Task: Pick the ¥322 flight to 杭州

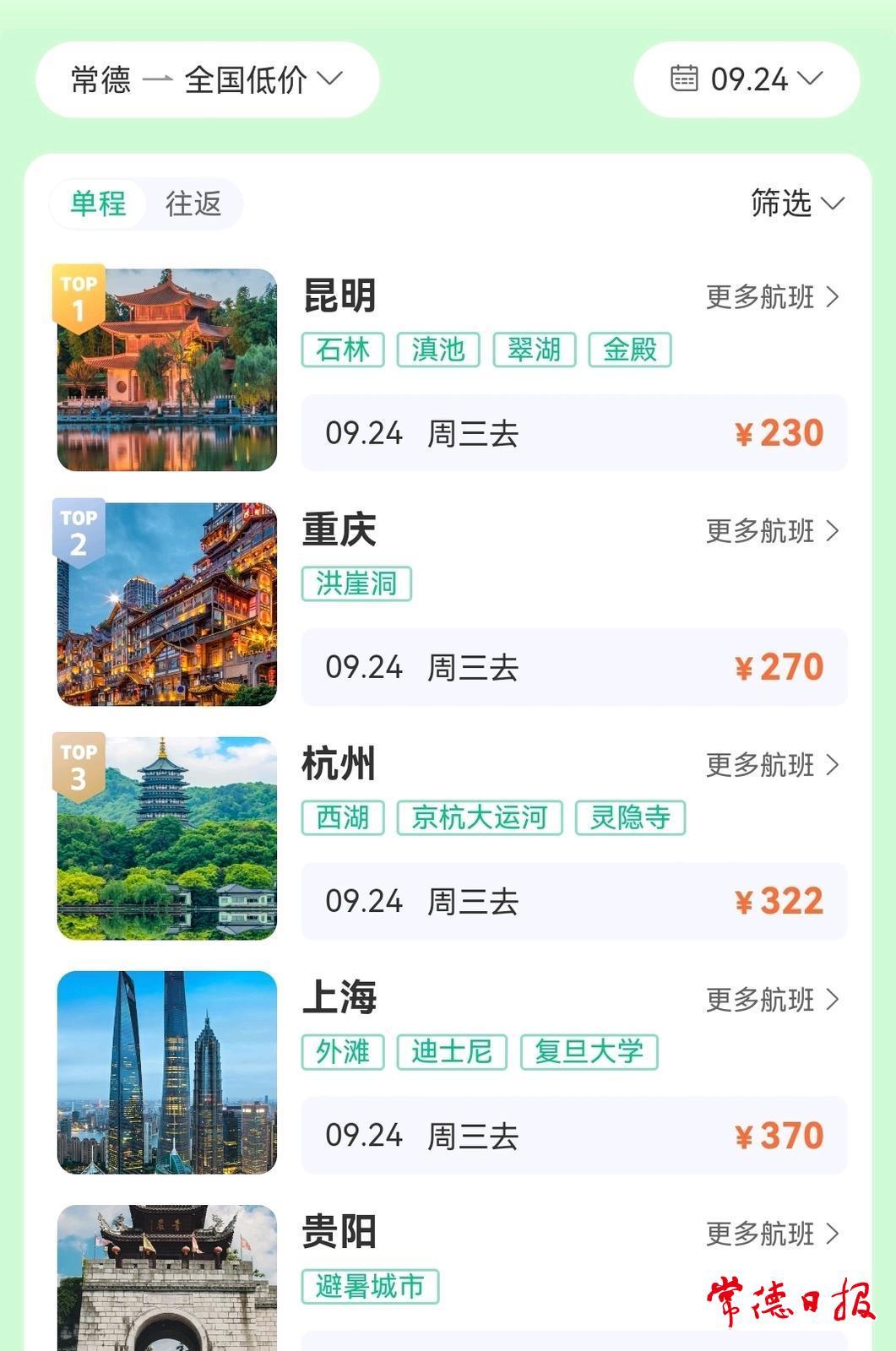Action: coord(573,901)
